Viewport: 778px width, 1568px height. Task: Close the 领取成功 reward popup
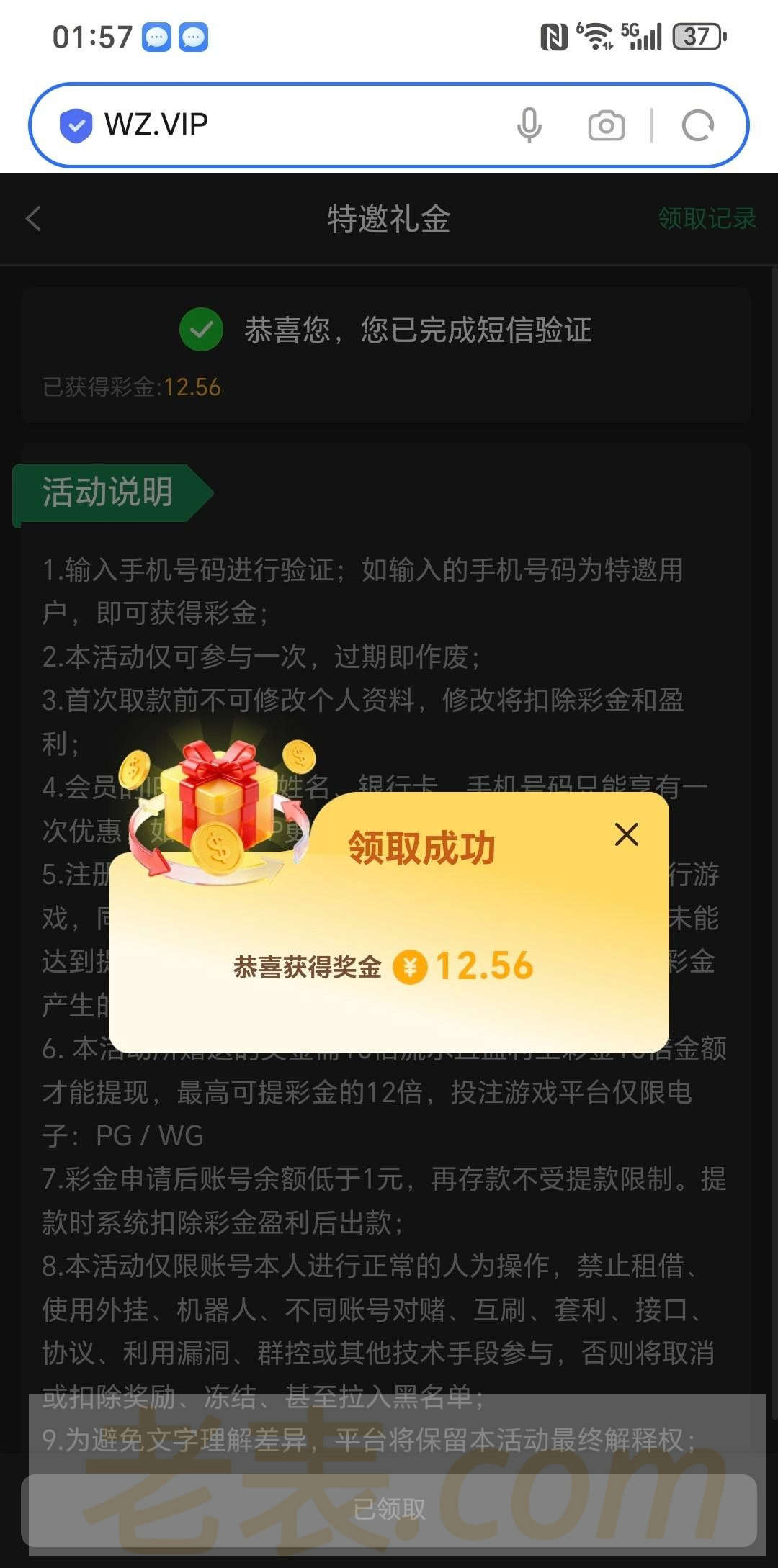626,834
